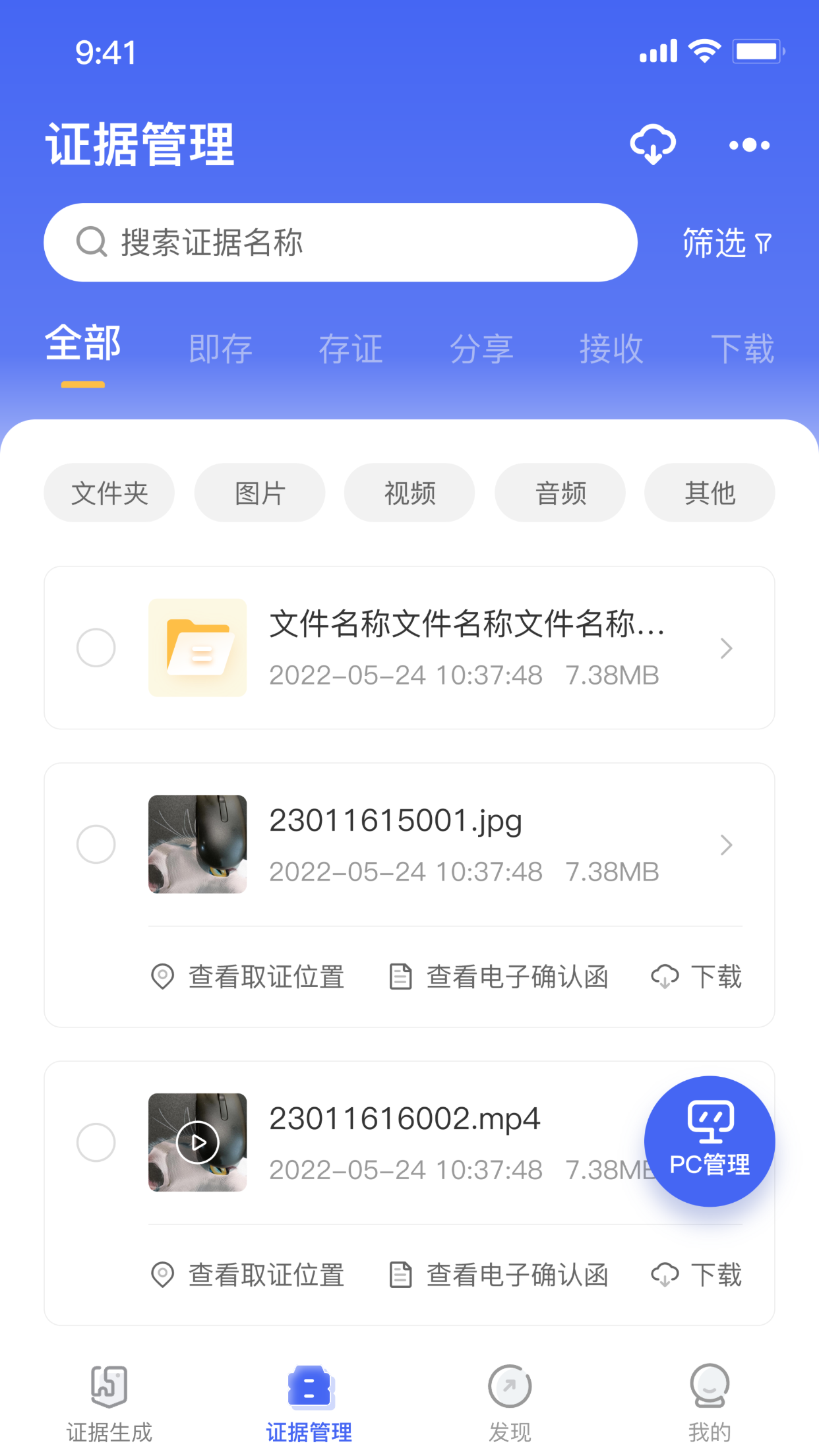819x1456 pixels.
Task: Select the checkbox for 23011616002.mp4
Action: [96, 1143]
